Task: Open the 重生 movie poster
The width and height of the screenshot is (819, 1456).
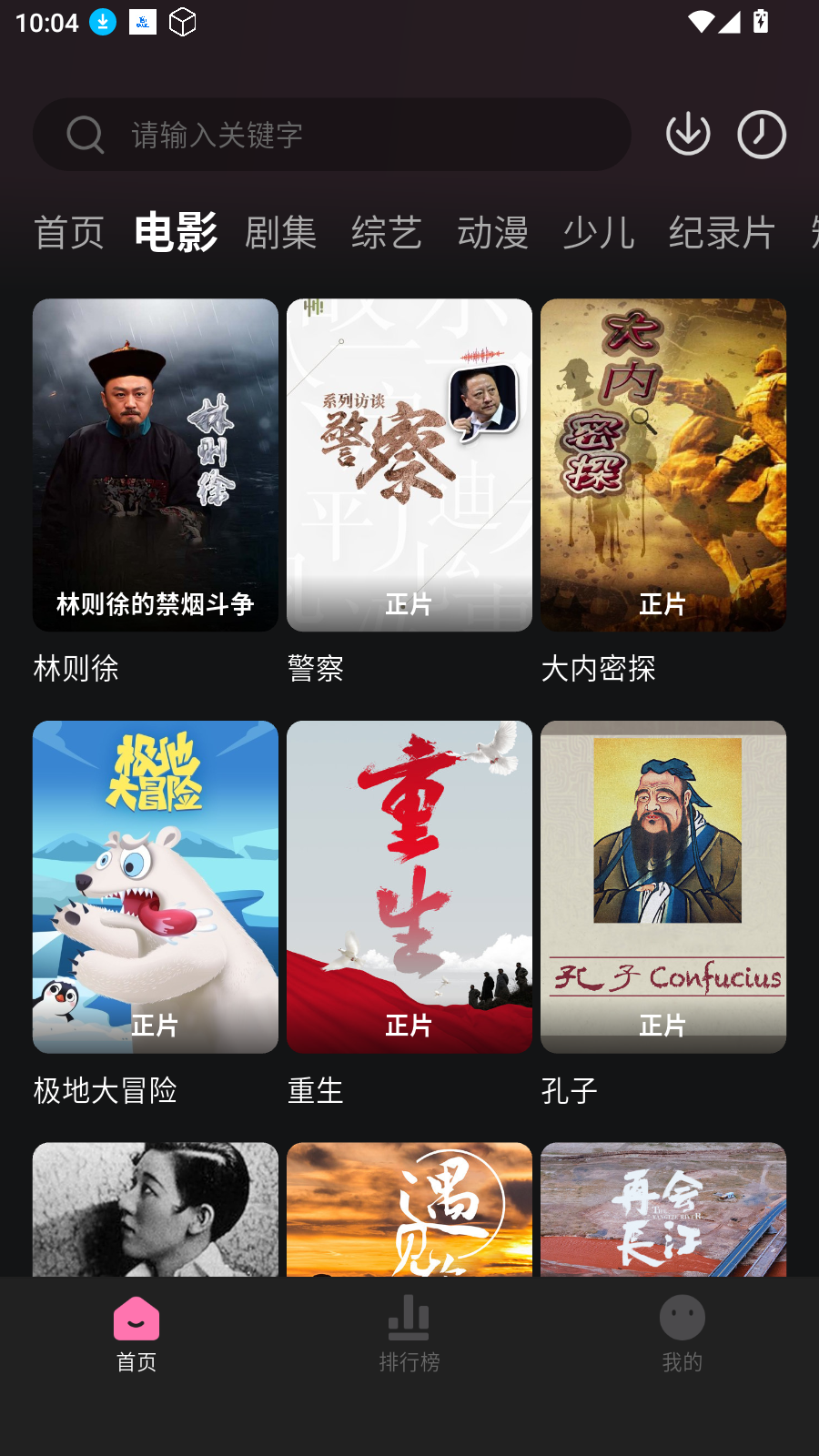Action: pos(409,887)
